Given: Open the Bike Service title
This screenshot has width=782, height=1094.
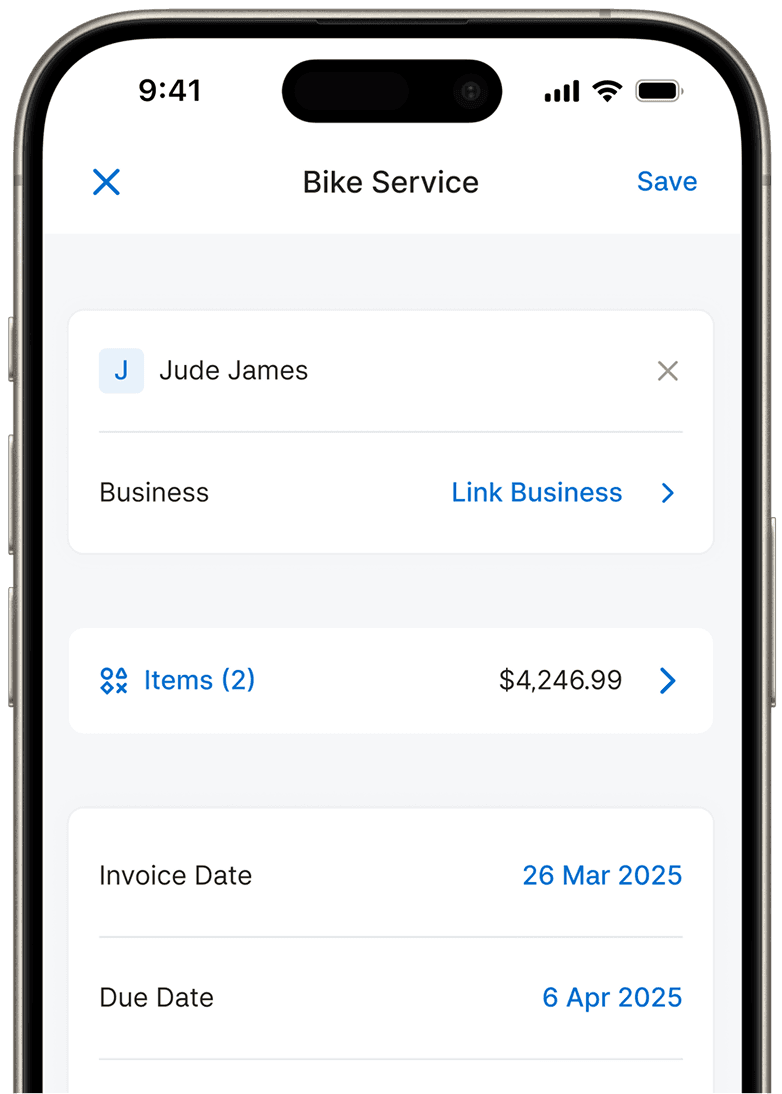Looking at the screenshot, I should click(x=390, y=182).
